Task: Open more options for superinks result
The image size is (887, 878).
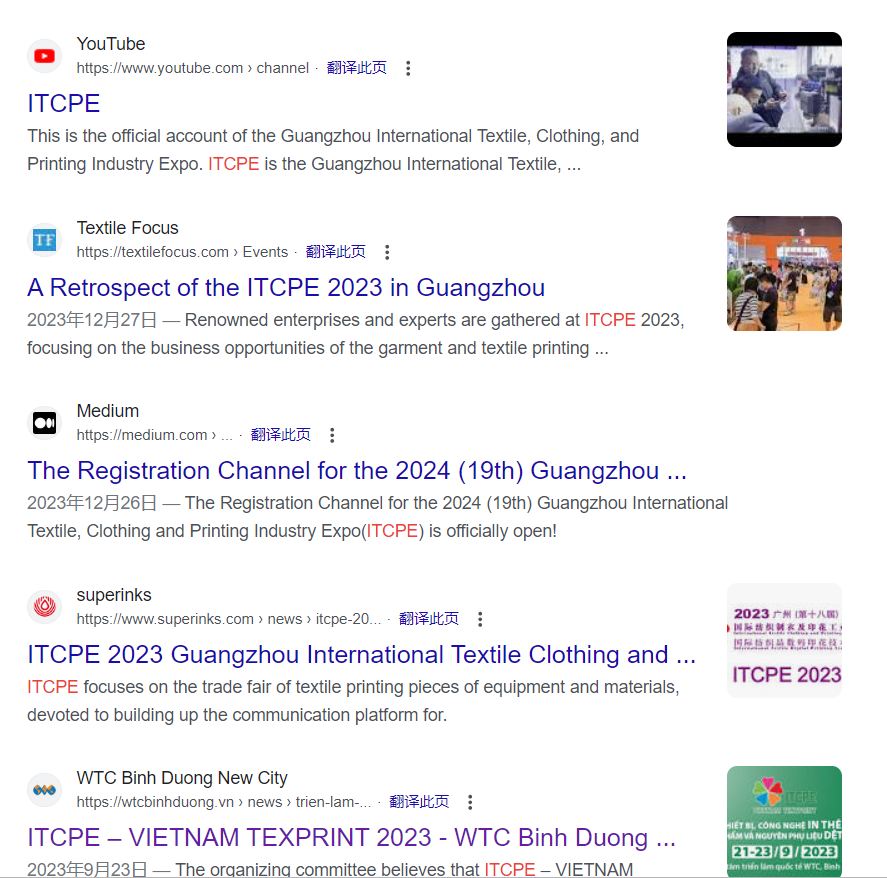Action: (x=480, y=619)
